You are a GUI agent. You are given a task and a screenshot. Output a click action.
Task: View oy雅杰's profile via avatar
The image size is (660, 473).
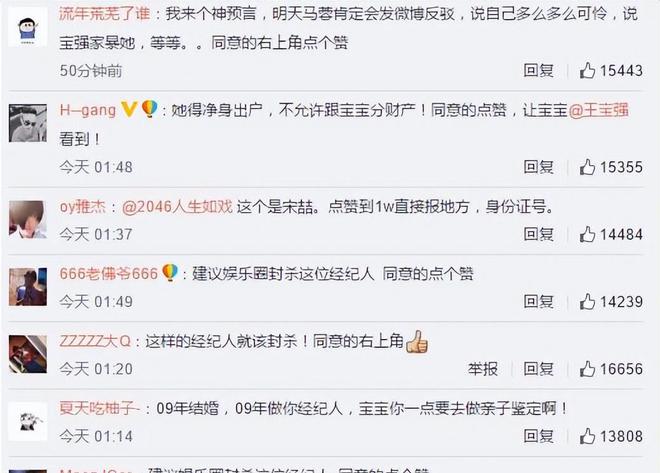click(x=27, y=218)
